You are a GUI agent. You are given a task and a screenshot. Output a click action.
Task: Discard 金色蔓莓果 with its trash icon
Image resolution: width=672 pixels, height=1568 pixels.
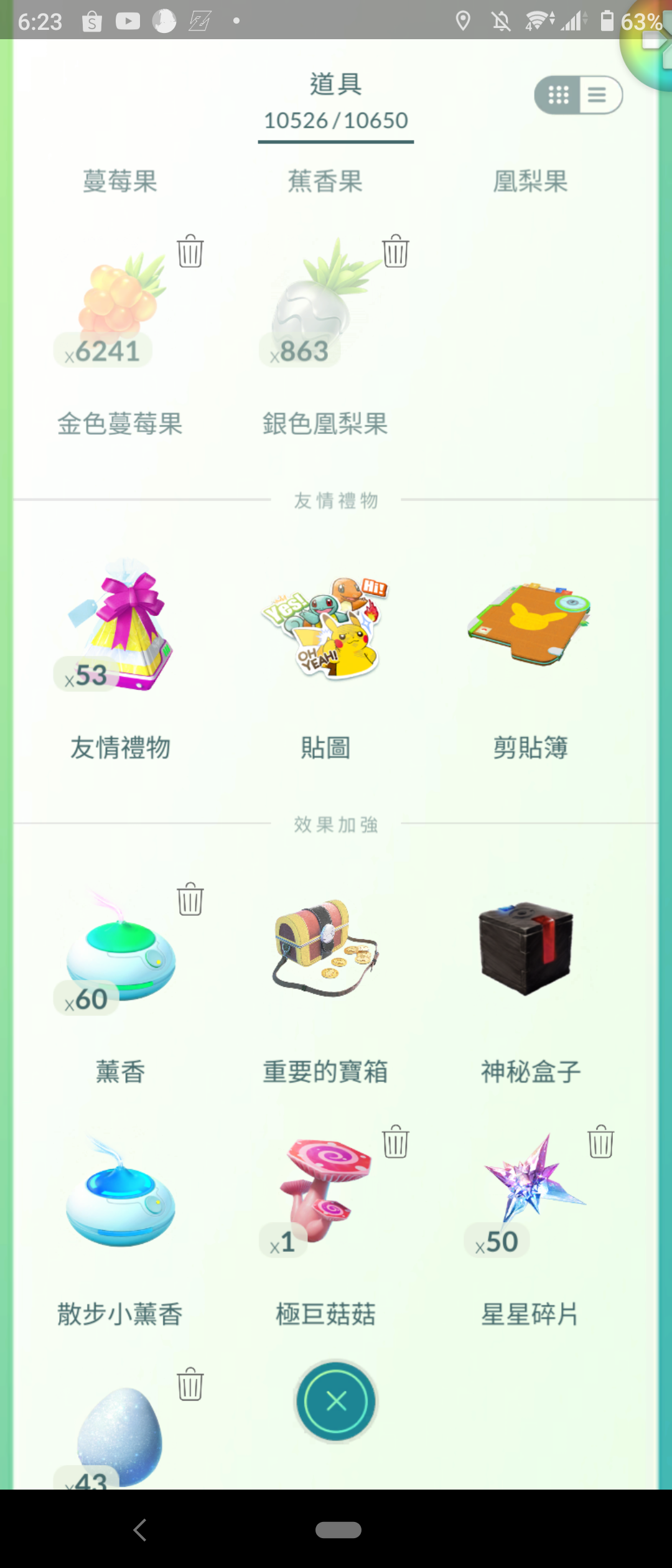click(190, 251)
